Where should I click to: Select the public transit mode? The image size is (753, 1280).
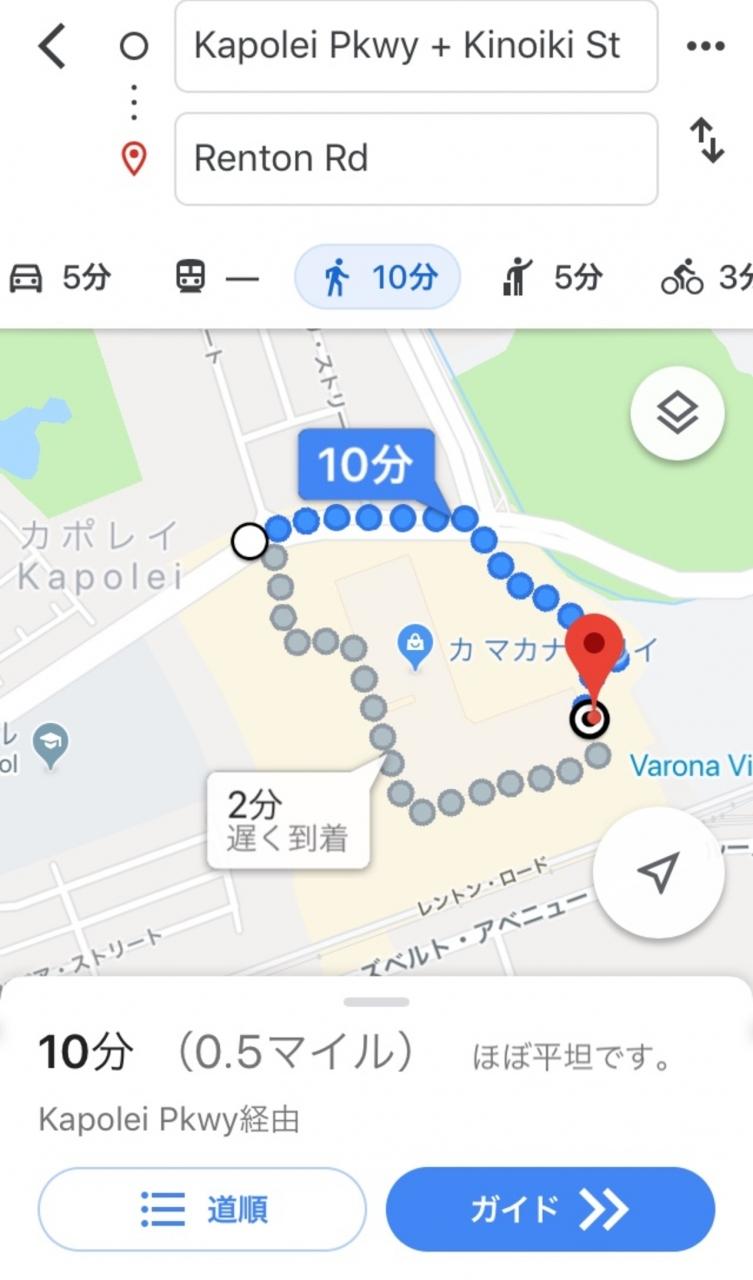coord(216,277)
